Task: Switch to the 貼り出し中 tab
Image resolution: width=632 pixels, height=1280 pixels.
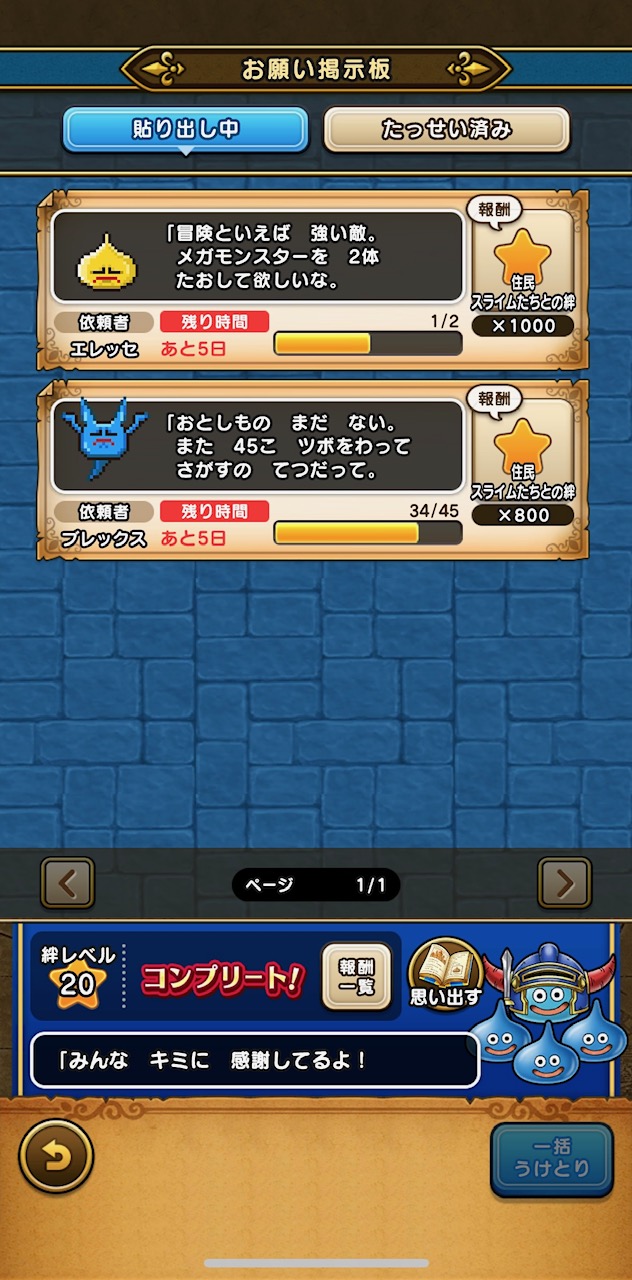Action: tap(185, 130)
